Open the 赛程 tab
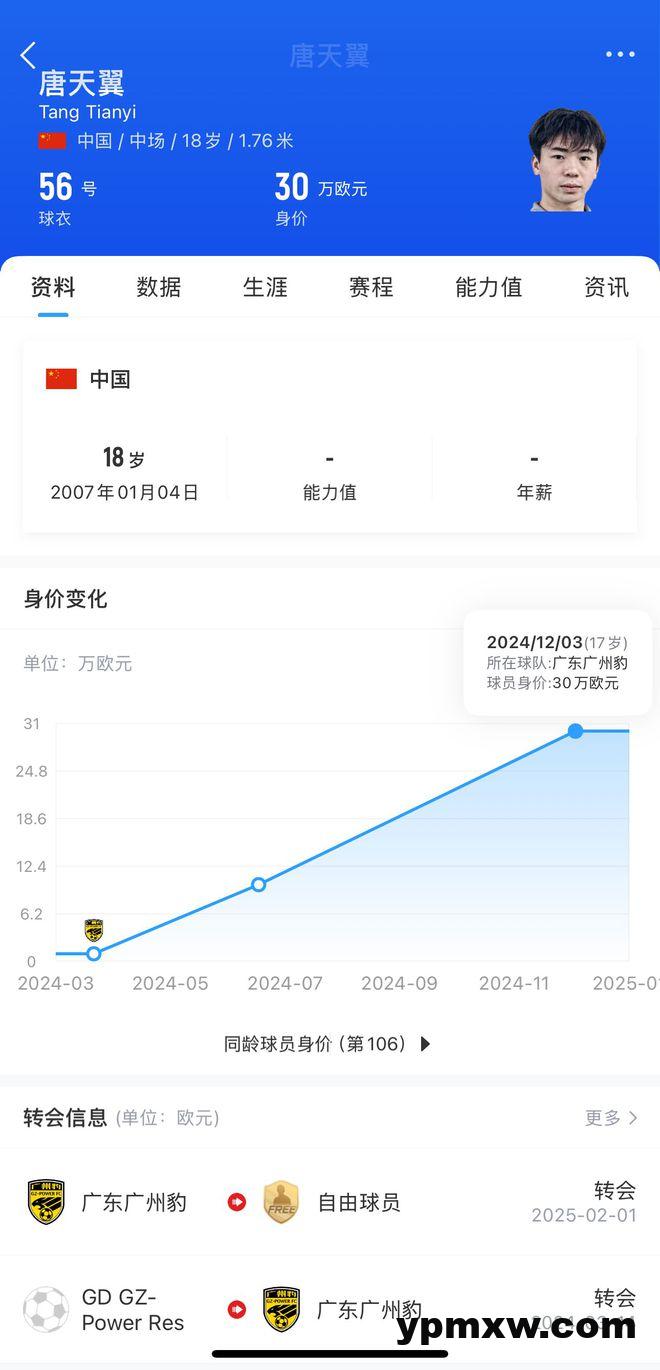The width and height of the screenshot is (660, 1370). (x=371, y=288)
